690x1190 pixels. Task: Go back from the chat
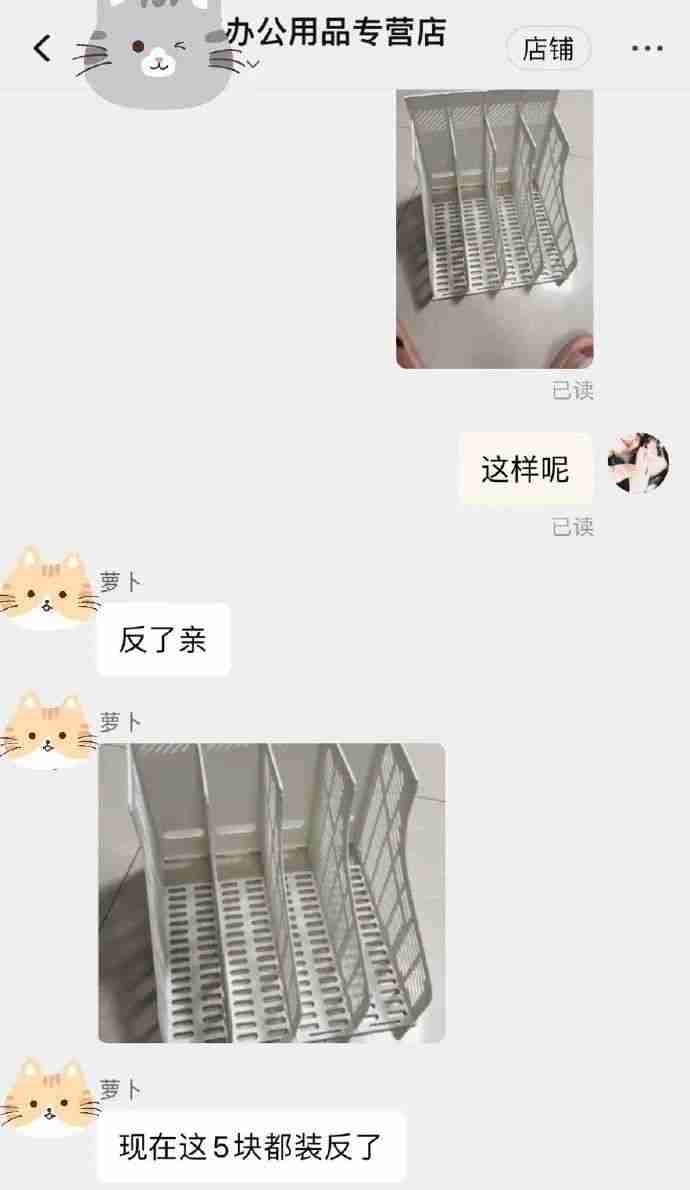coord(43,49)
